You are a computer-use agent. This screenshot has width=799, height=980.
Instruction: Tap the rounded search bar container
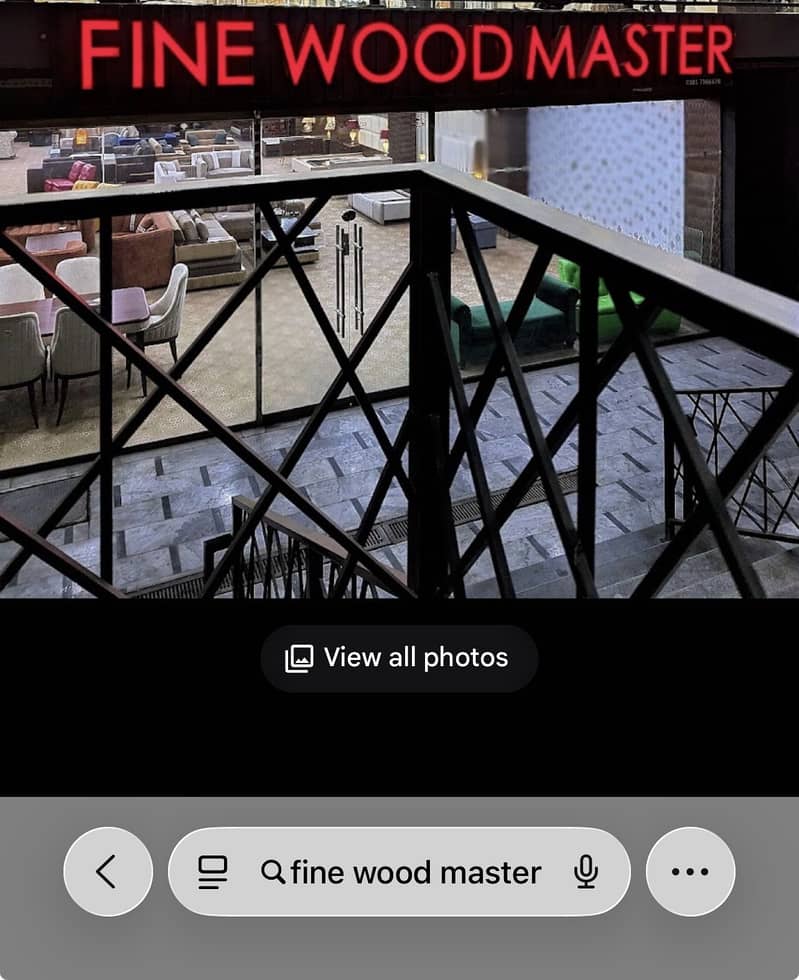pos(400,872)
